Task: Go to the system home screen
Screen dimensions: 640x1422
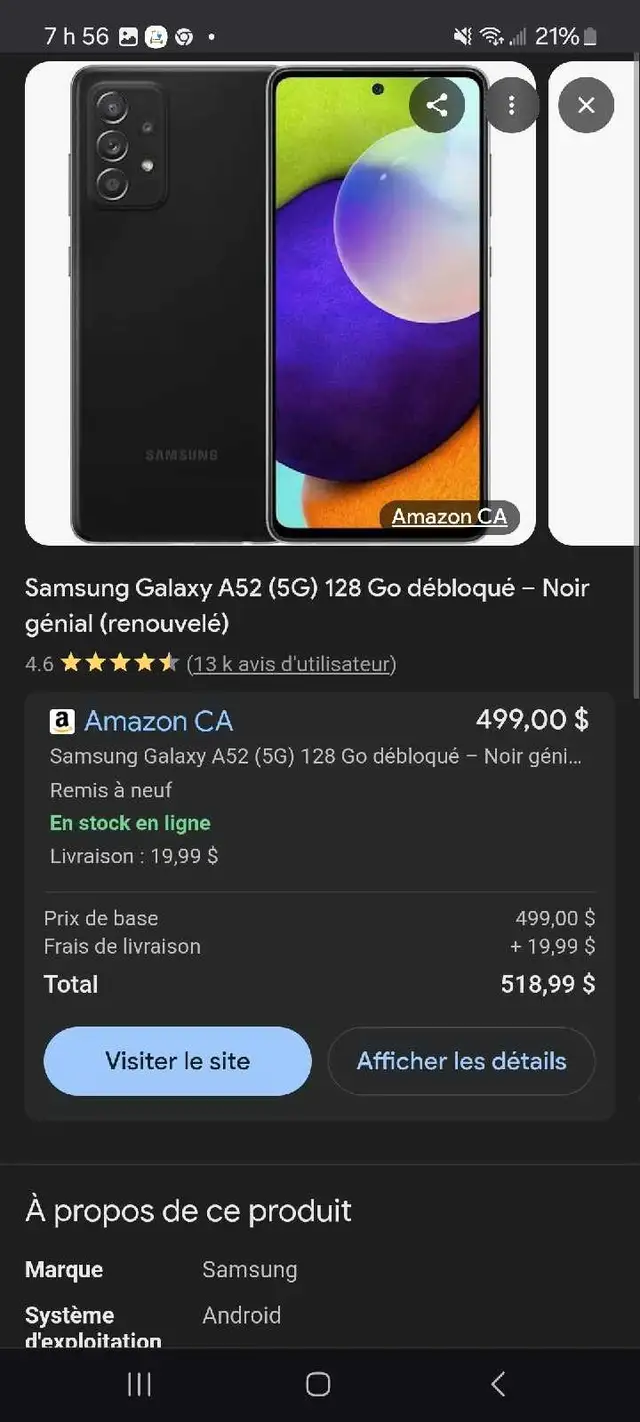Action: (x=318, y=1384)
